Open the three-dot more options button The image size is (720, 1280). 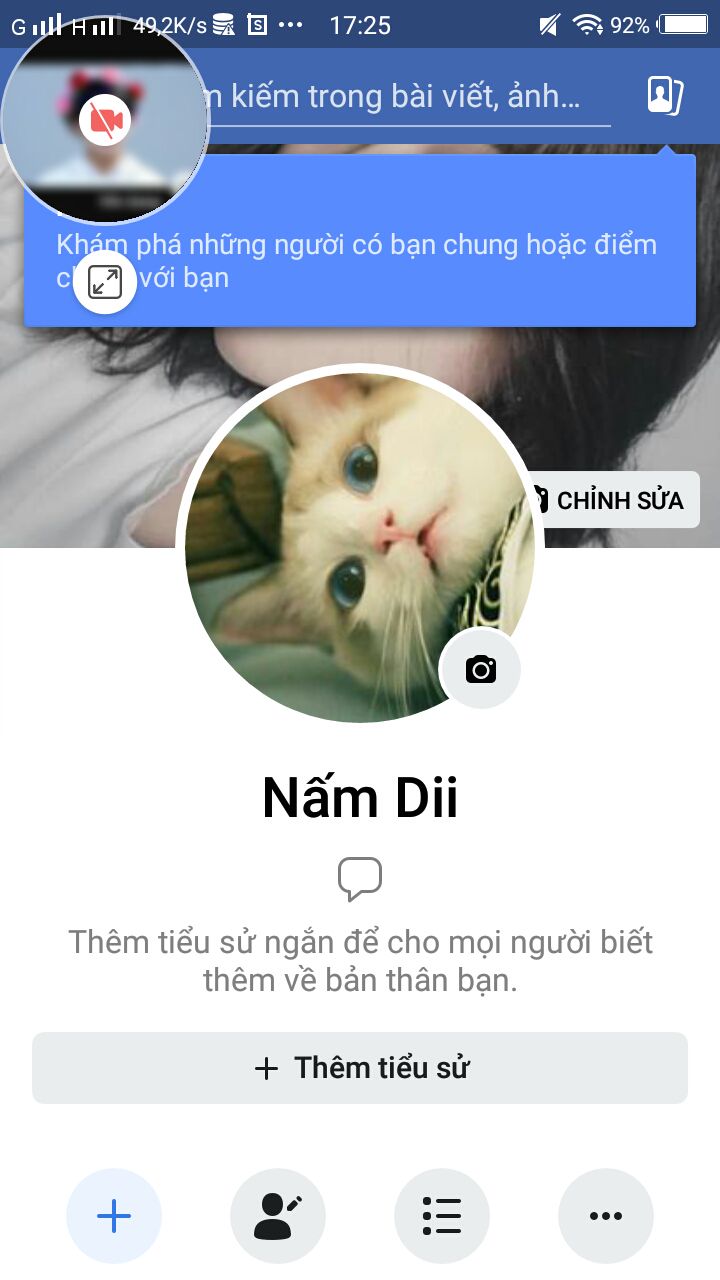click(606, 1216)
